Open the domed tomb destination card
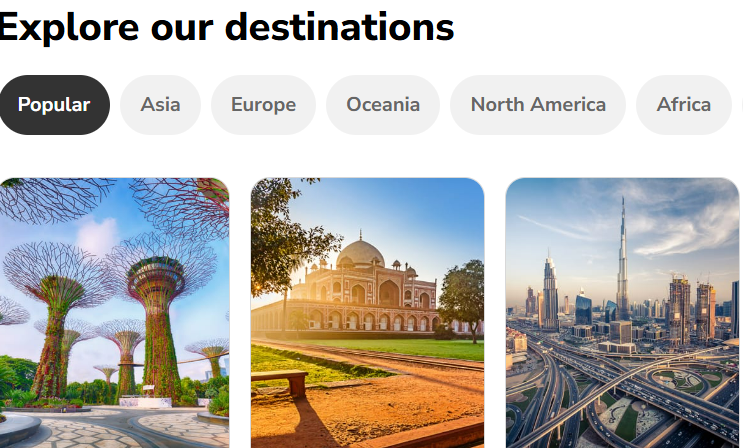 tap(367, 312)
